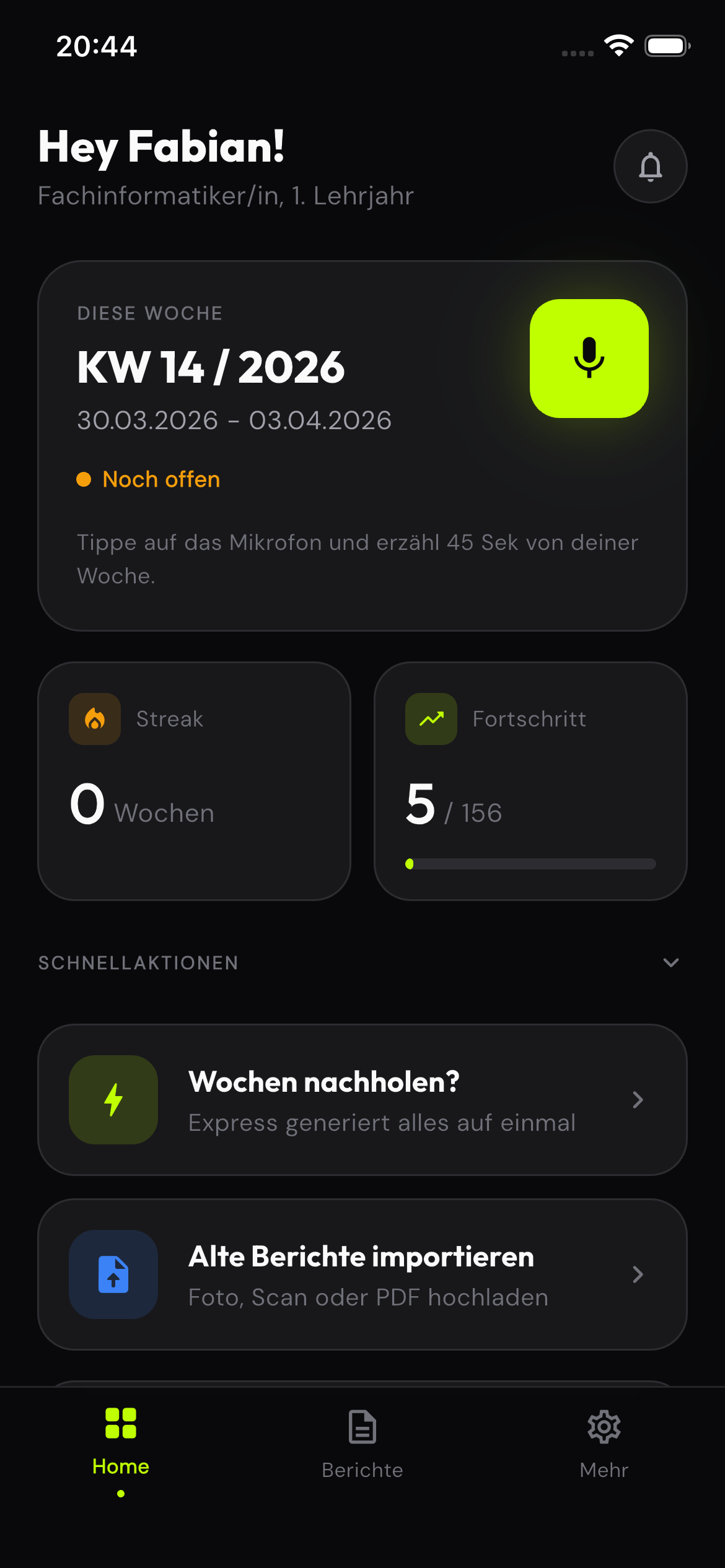725x1568 pixels.
Task: Open the Berichte document icon in the tab bar
Action: click(x=362, y=1427)
